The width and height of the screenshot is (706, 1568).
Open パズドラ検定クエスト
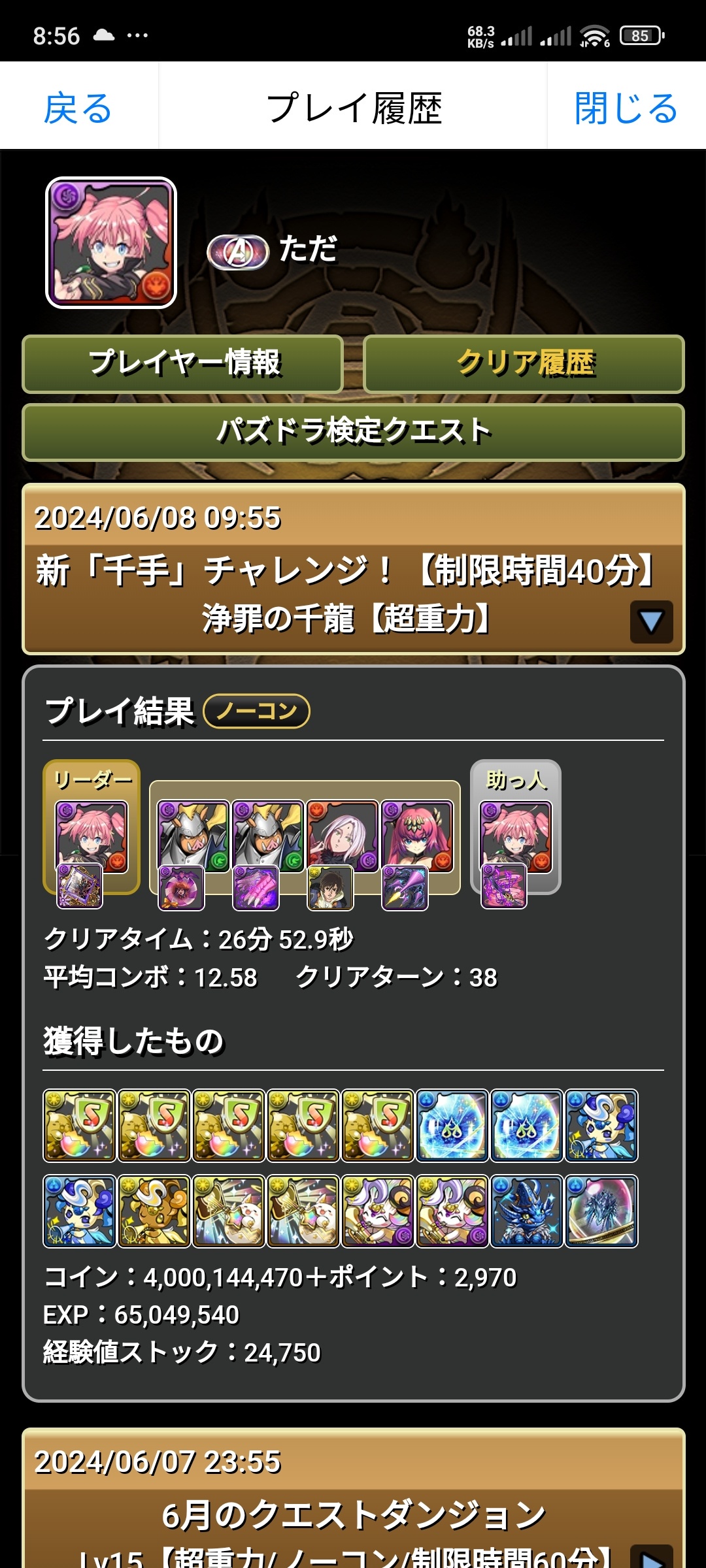click(x=353, y=432)
